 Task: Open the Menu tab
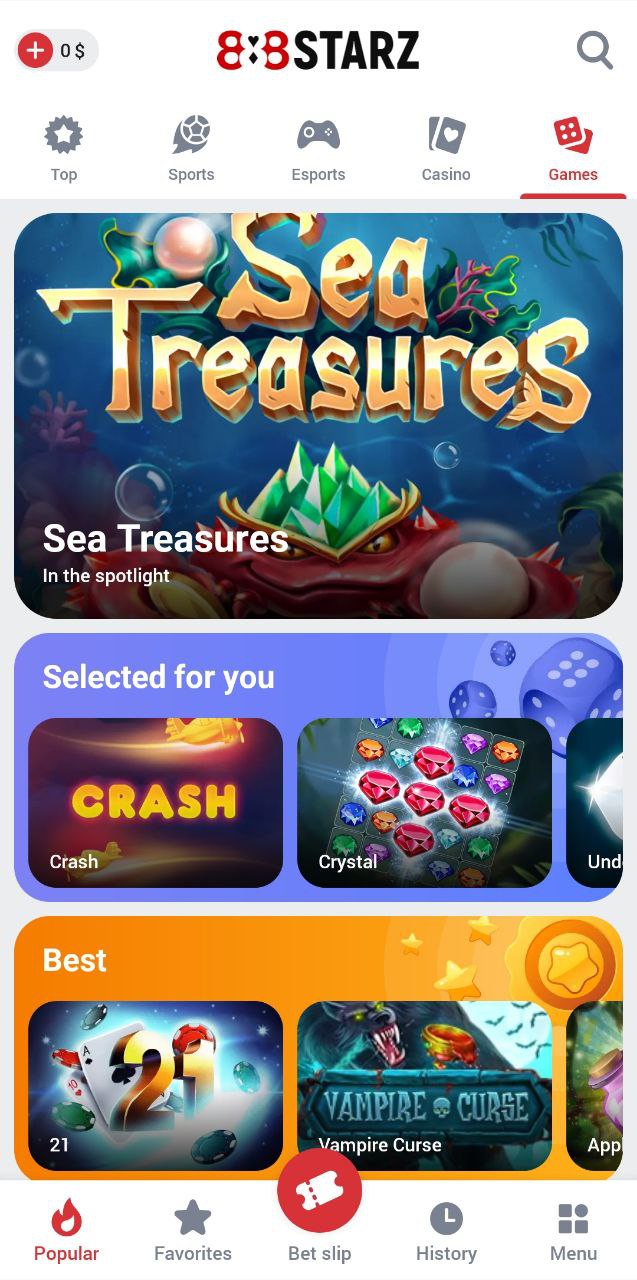click(x=573, y=1232)
